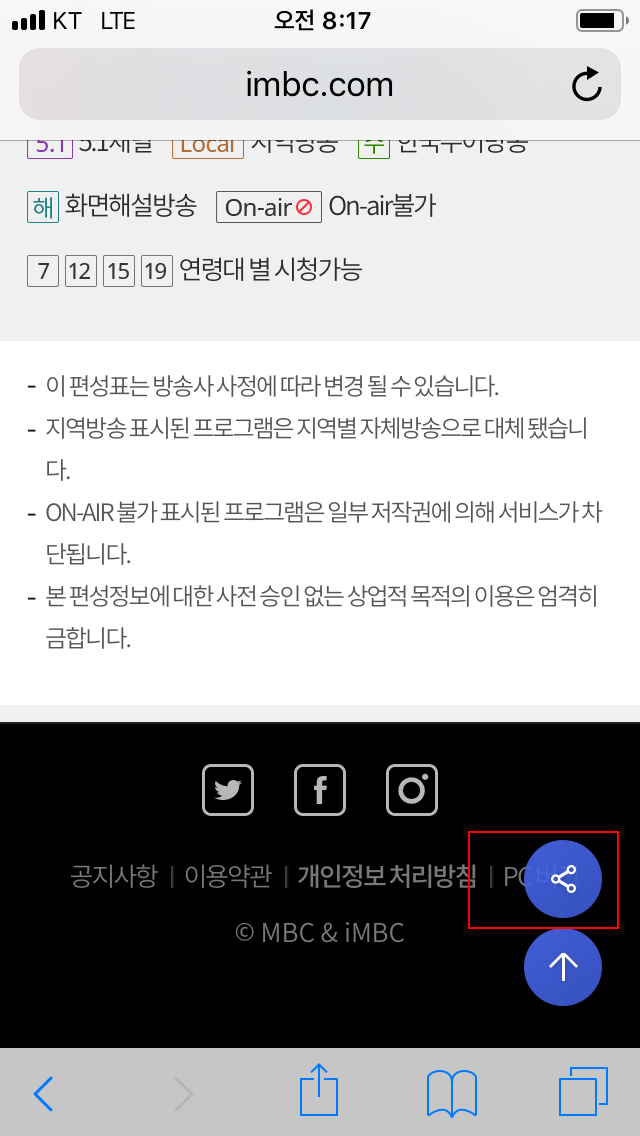Open the 이용약관 link
Image resolution: width=640 pixels, height=1136 pixels.
228,877
